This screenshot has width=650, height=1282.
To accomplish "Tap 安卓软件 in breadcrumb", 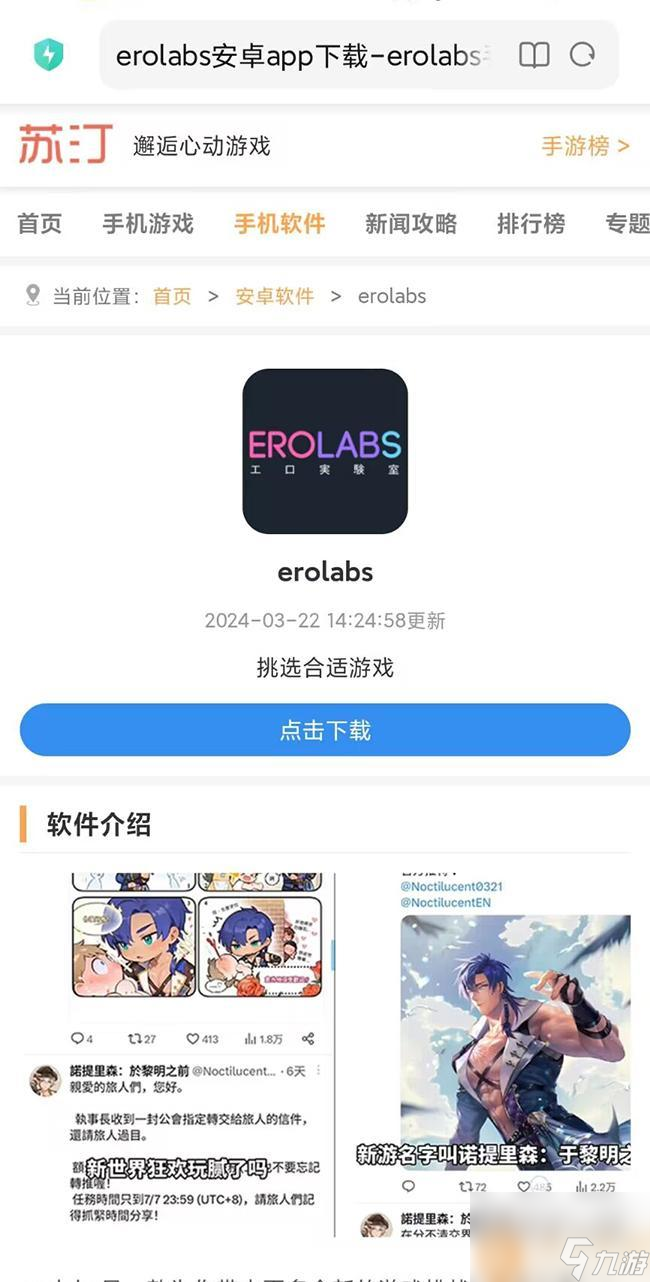I will click(275, 296).
